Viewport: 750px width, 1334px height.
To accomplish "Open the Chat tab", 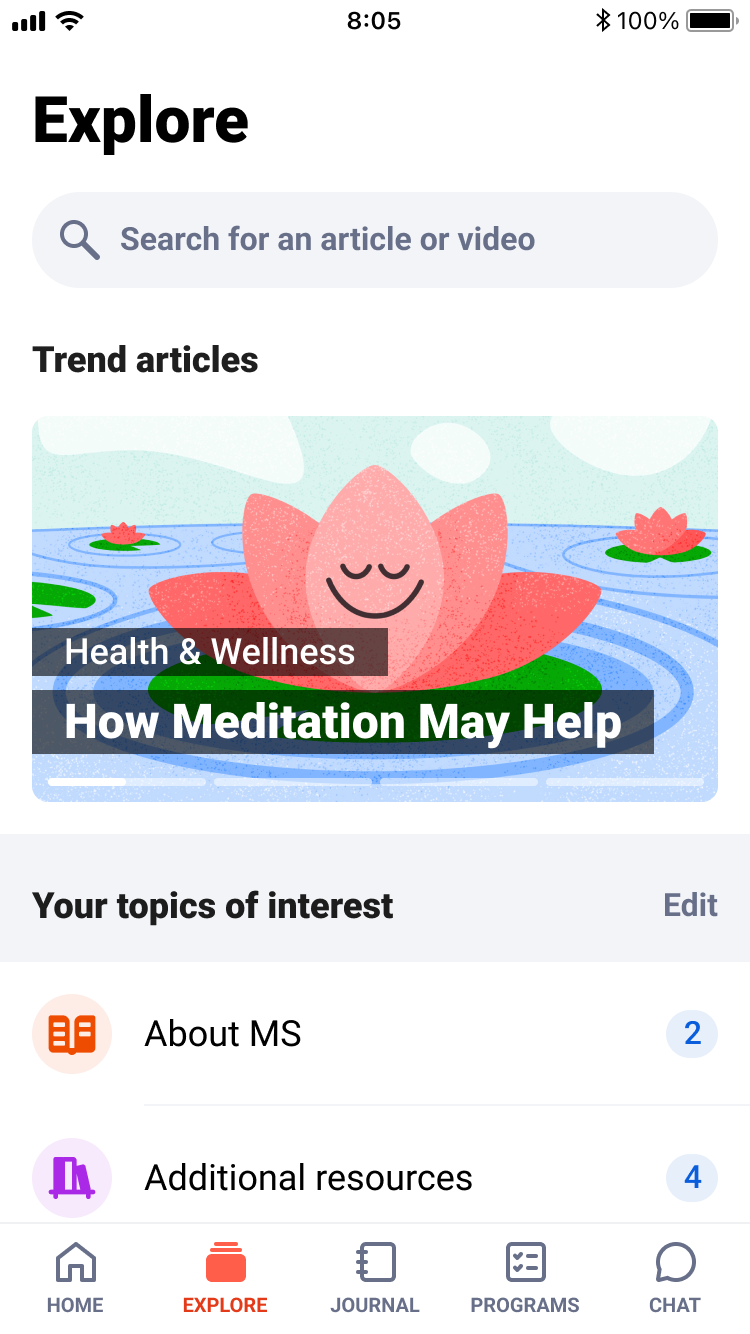I will 675,1278.
